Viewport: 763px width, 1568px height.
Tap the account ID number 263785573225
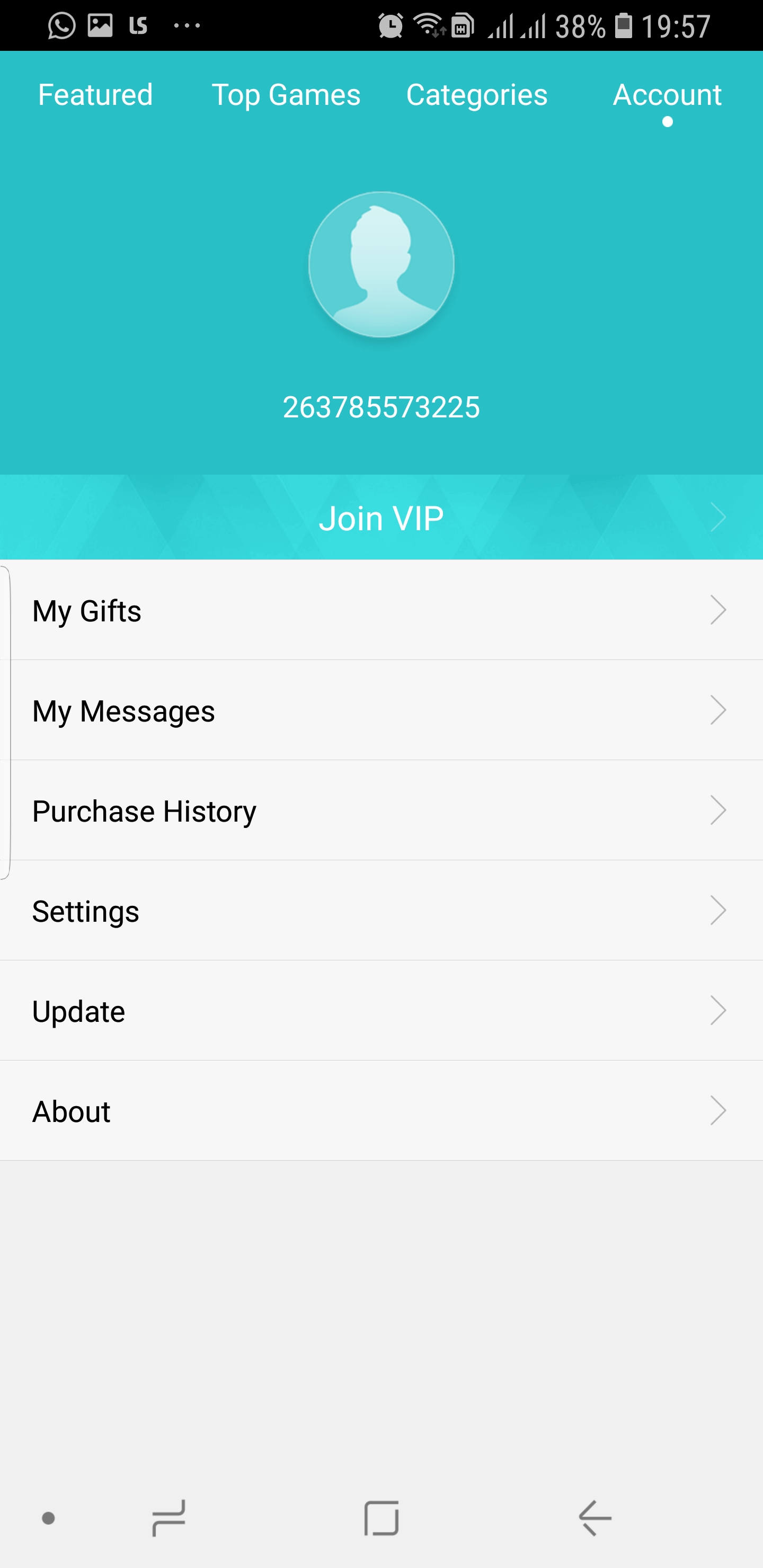click(x=381, y=407)
